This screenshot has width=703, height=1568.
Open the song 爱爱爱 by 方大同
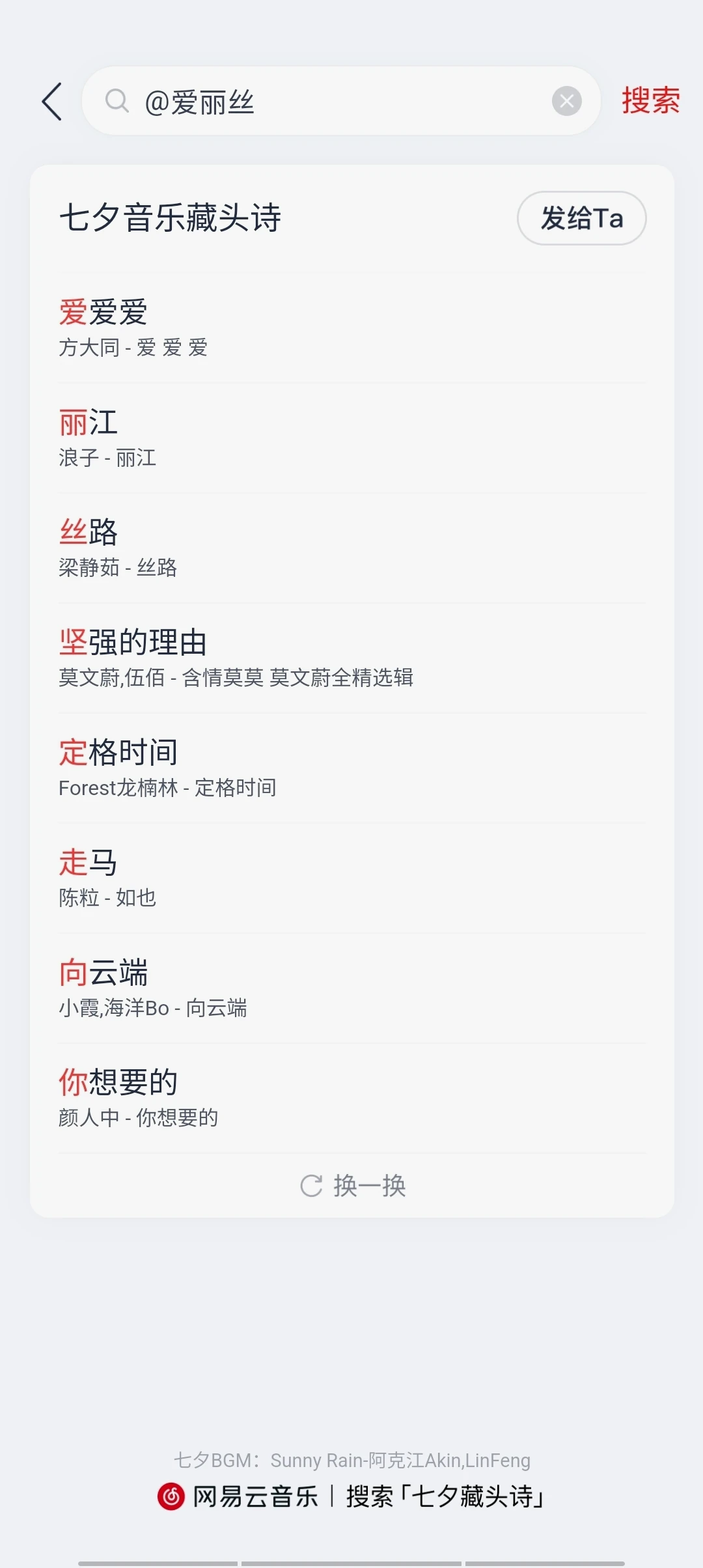pos(351,328)
